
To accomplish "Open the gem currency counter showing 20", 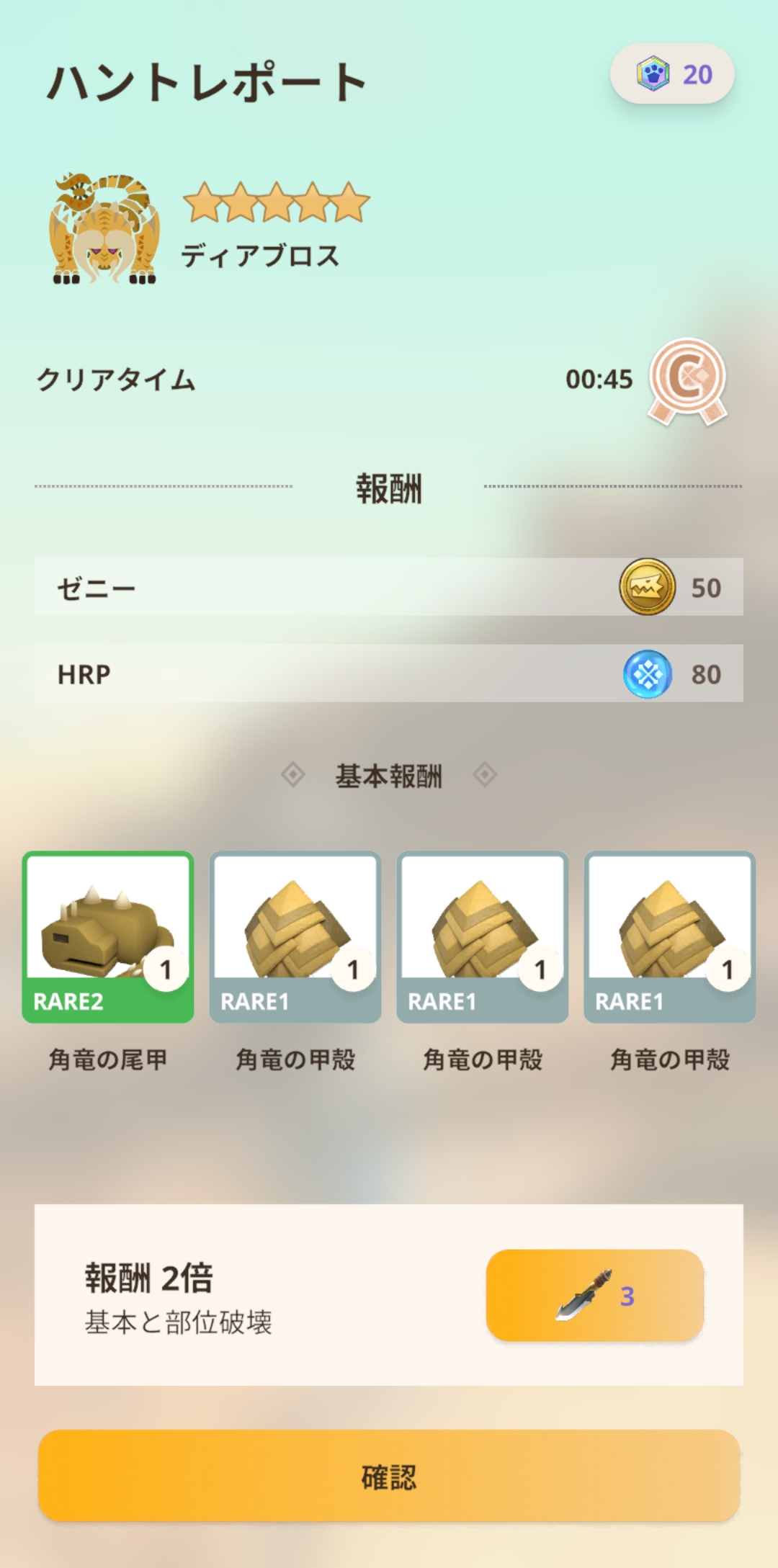I will pyautogui.click(x=672, y=74).
